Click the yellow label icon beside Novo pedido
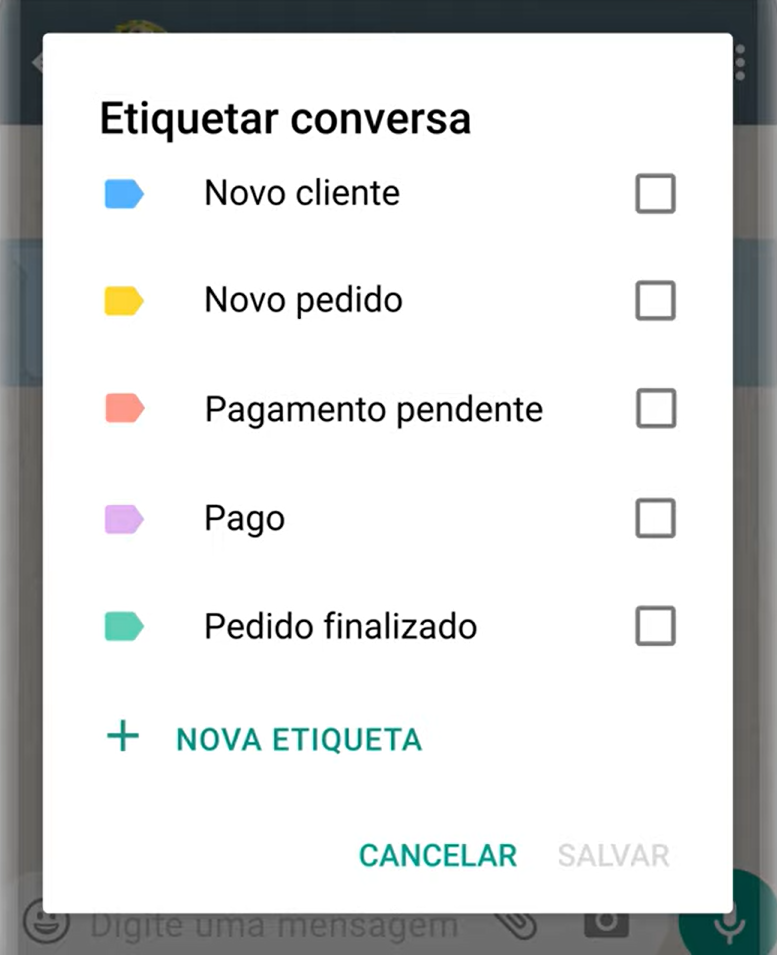The height and width of the screenshot is (955, 777). [x=123, y=299]
